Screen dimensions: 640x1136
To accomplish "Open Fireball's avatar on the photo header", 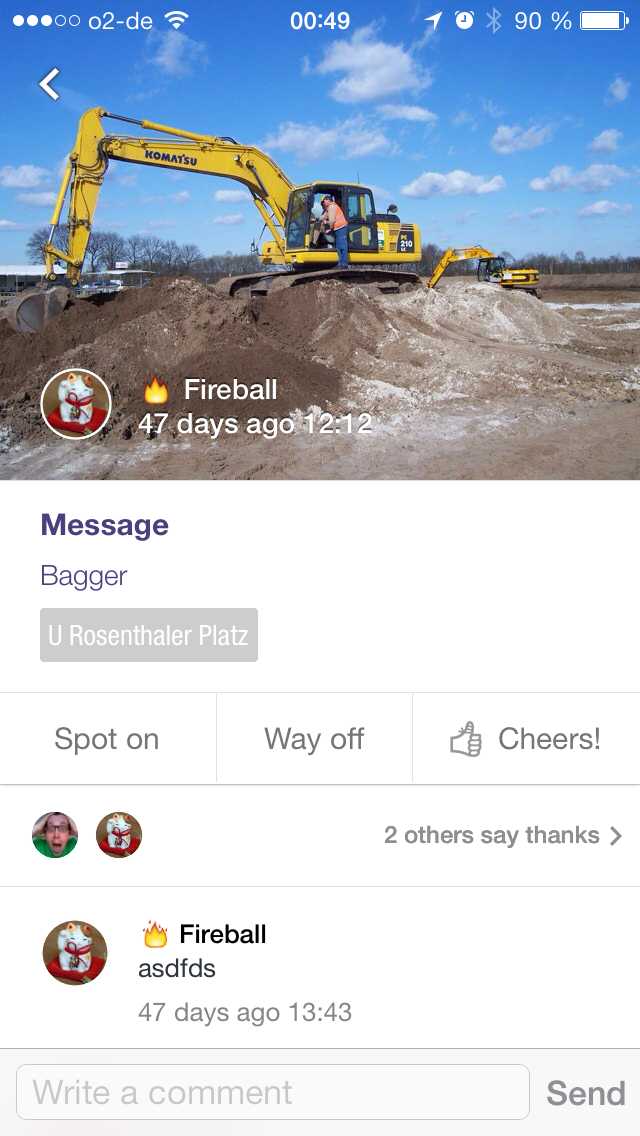I will point(75,404).
